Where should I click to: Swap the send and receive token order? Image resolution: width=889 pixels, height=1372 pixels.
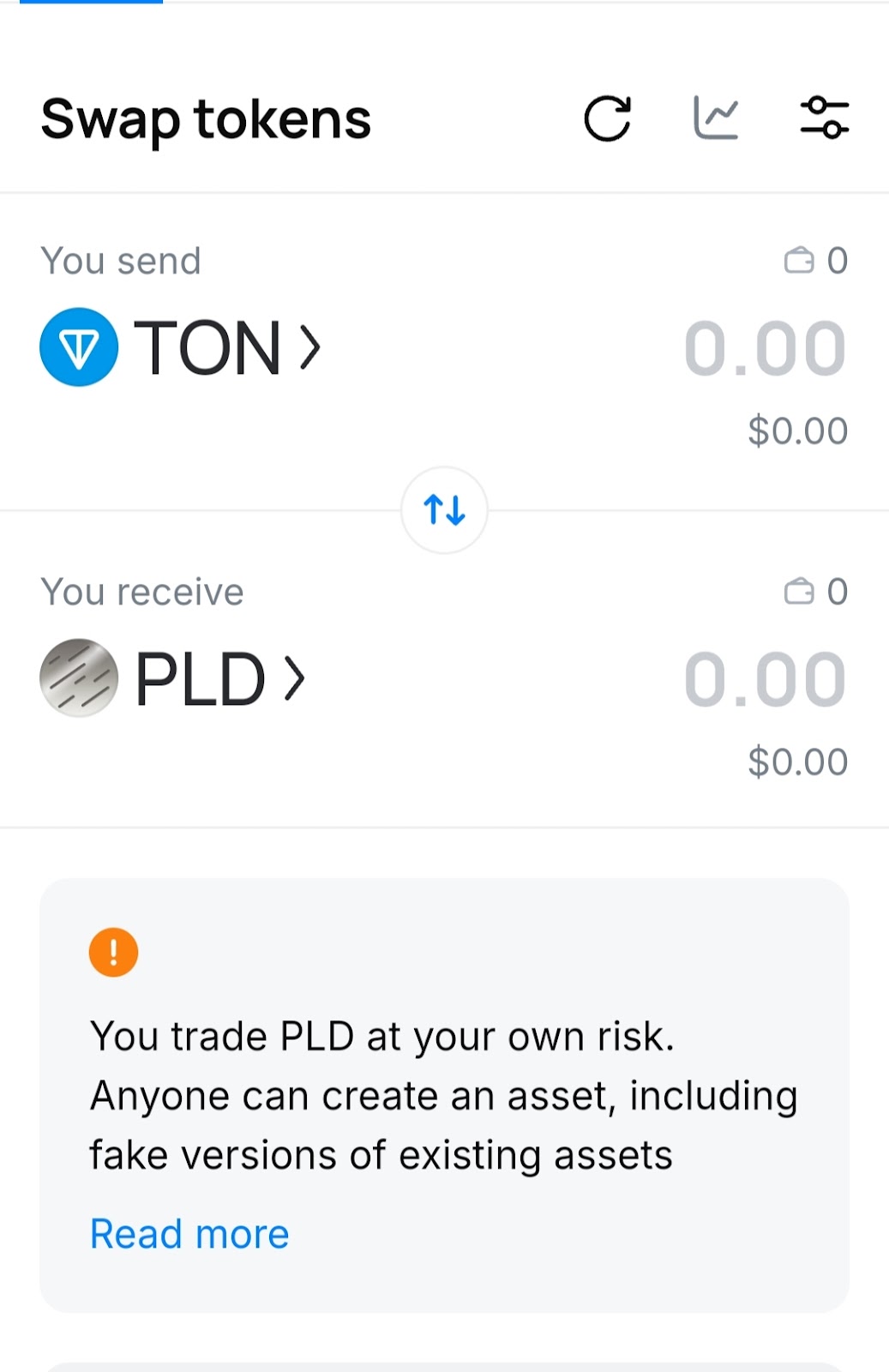[444, 510]
